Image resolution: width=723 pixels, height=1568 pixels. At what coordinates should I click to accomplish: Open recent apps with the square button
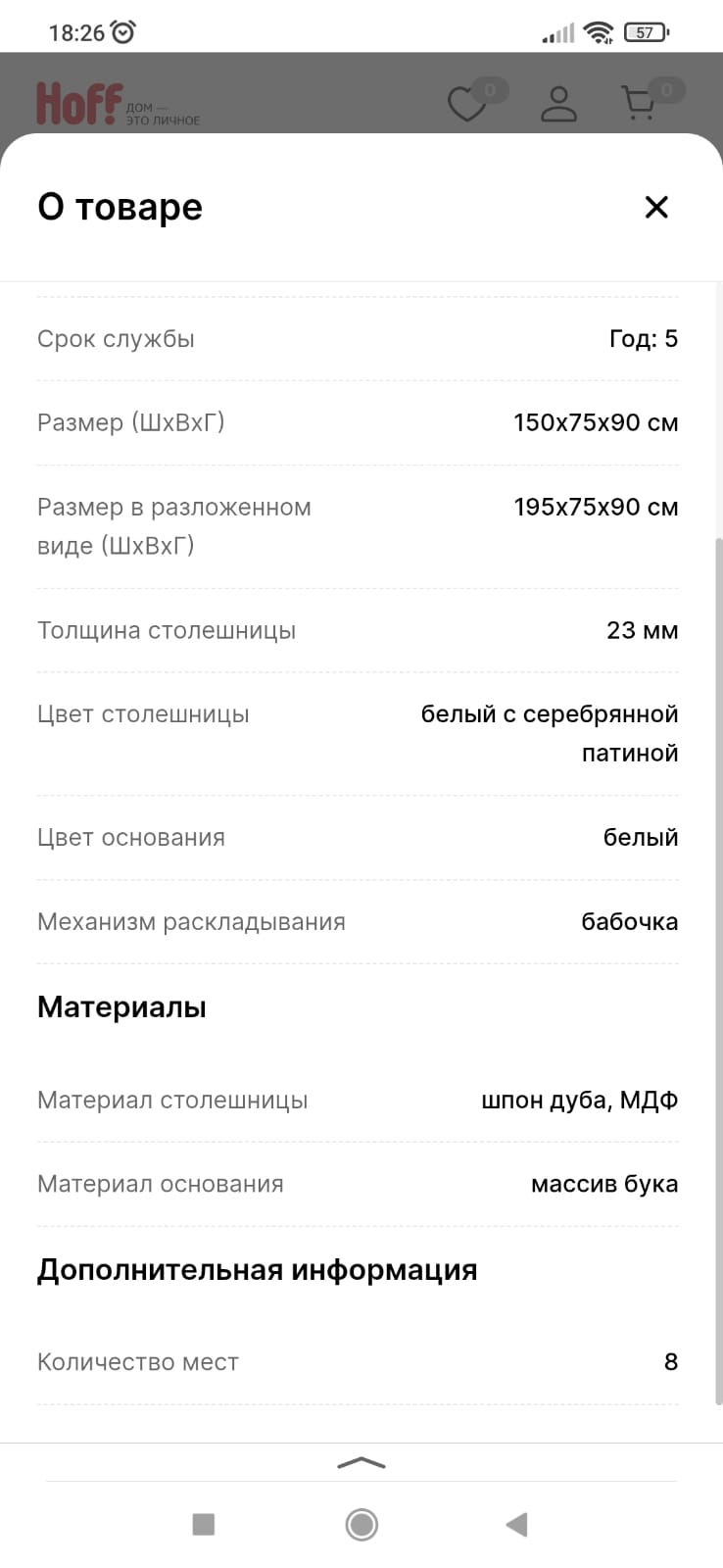point(204,1524)
